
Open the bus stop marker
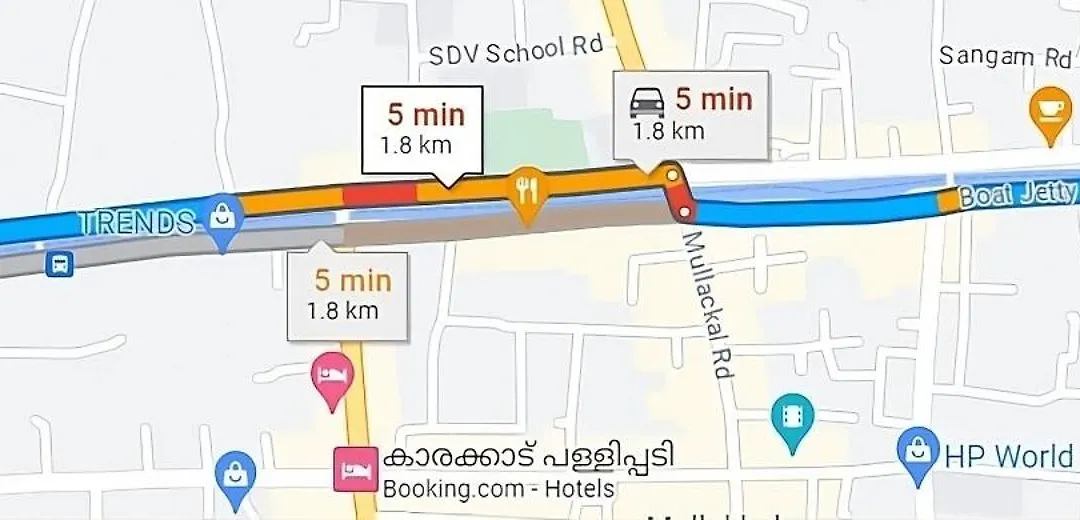pyautogui.click(x=59, y=265)
